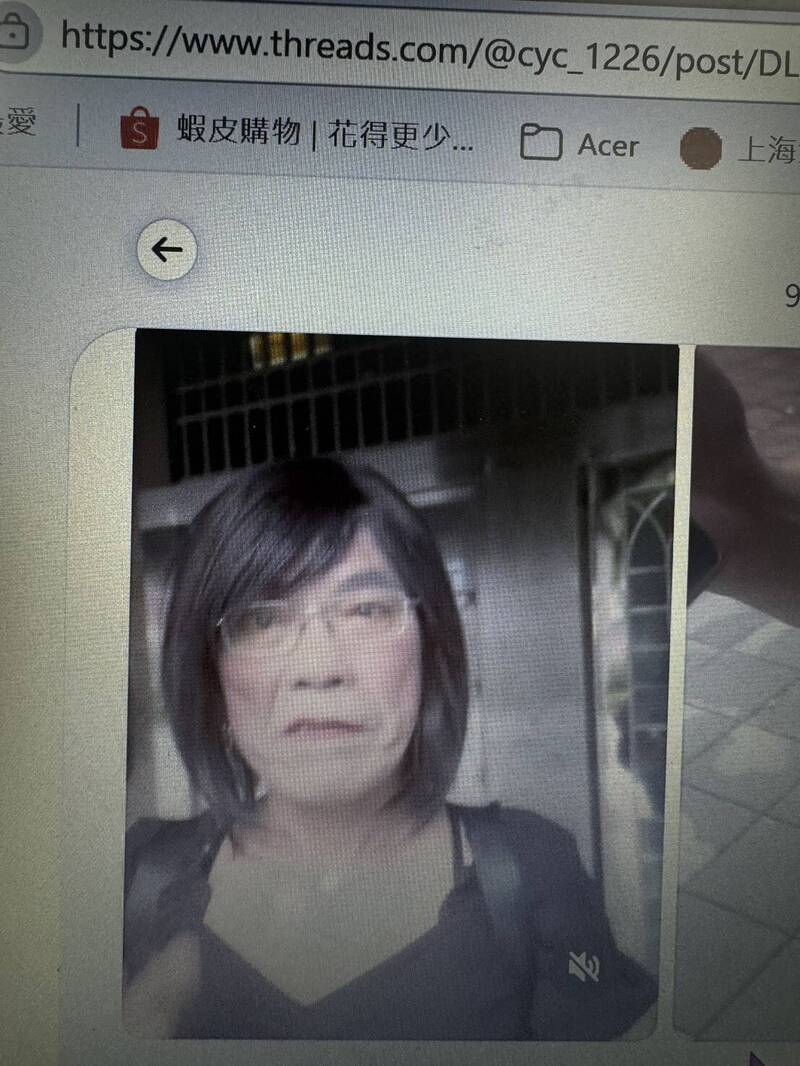The image size is (800, 1066).
Task: Open the Acer bookmarks folder
Action: [580, 145]
